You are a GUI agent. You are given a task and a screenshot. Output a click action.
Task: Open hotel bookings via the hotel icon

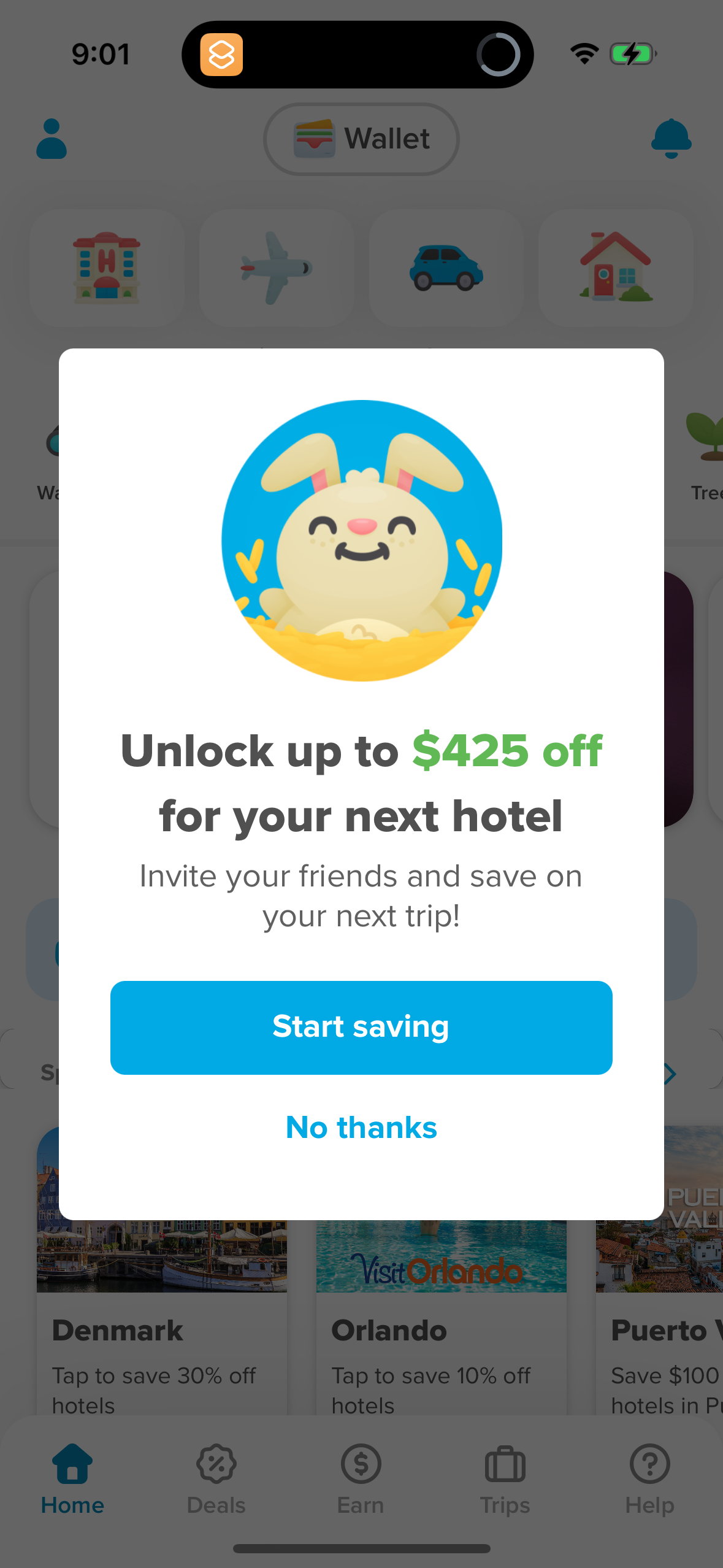point(105,268)
